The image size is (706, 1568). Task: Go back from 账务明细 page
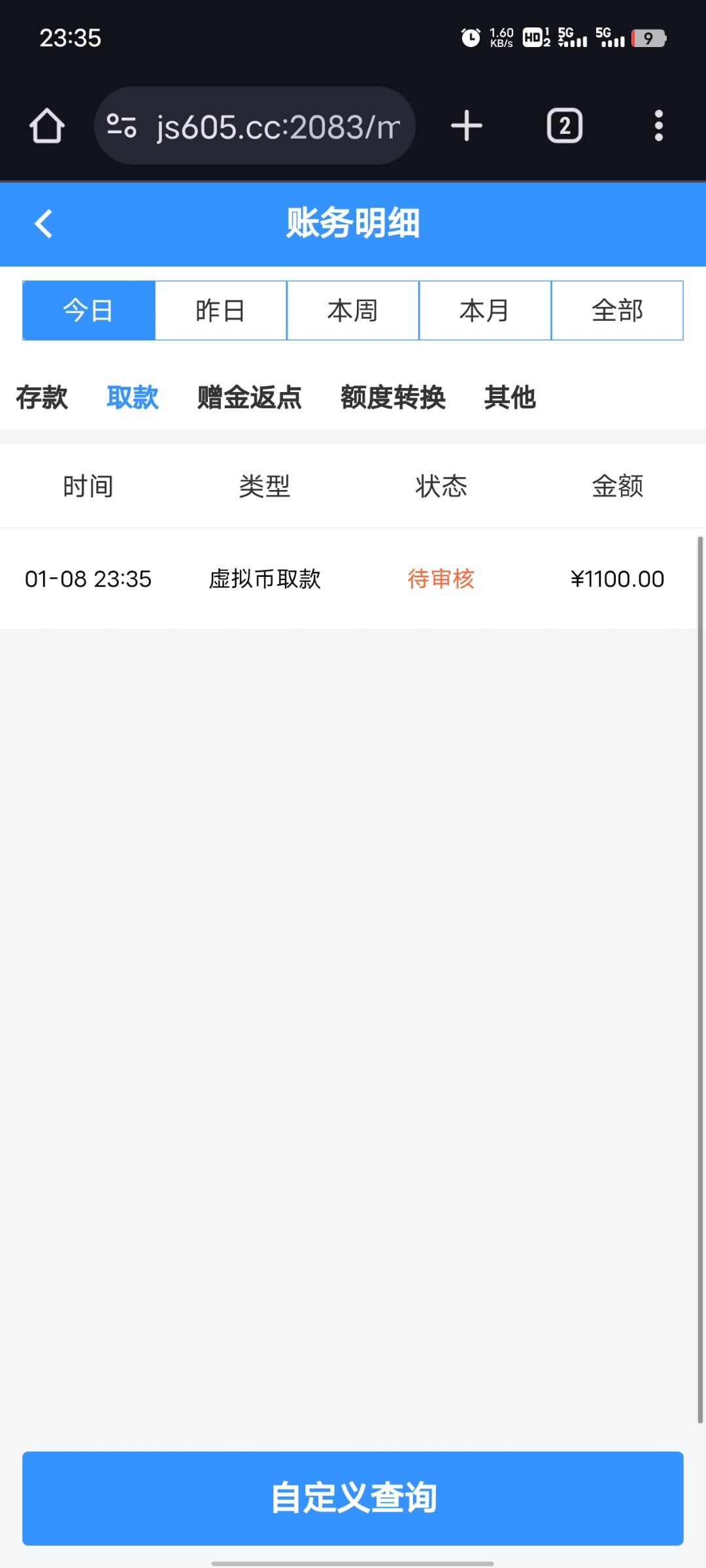click(44, 223)
